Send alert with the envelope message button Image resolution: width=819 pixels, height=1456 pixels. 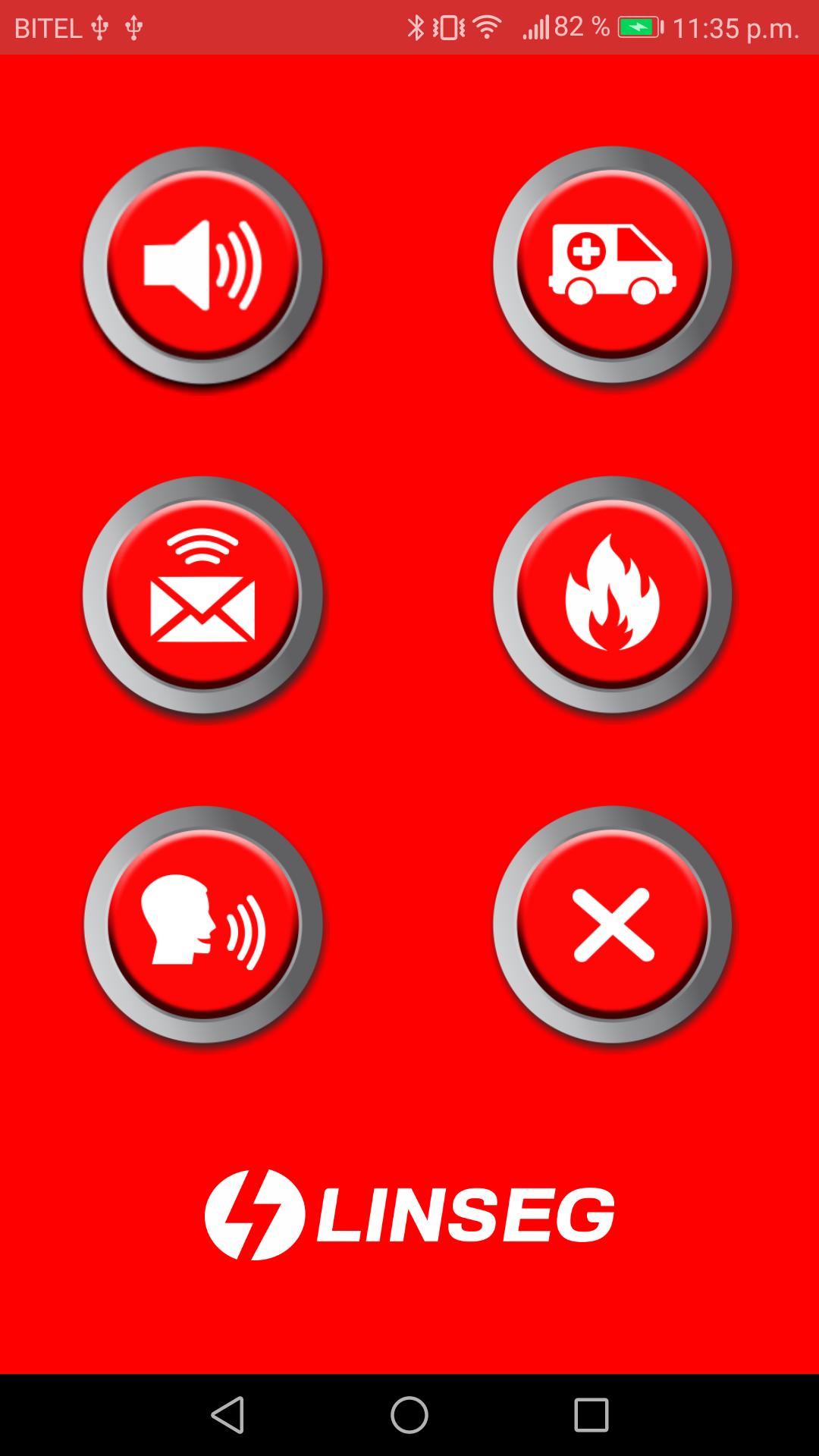pos(202,595)
